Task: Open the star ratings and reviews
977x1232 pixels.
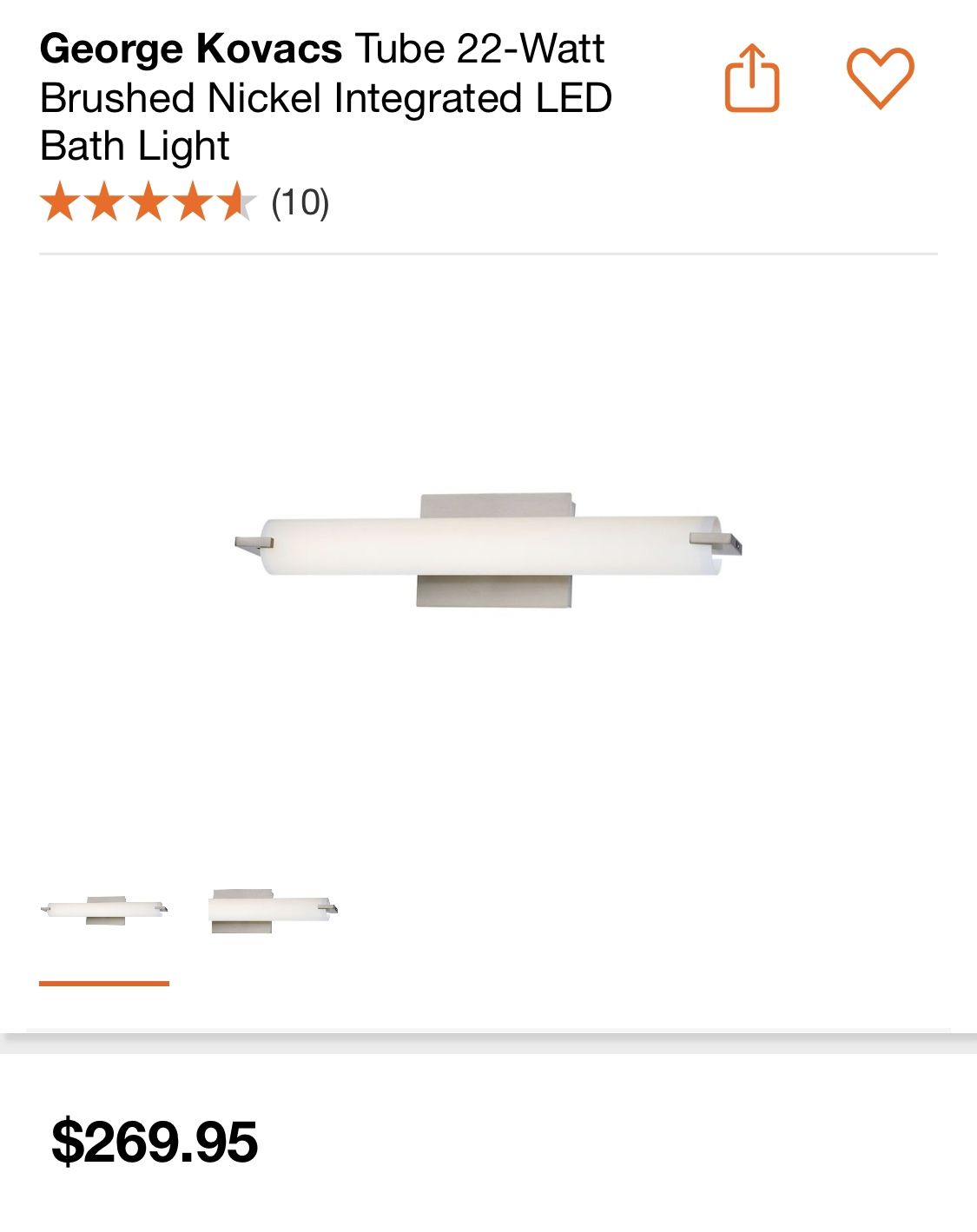Action: [x=184, y=203]
